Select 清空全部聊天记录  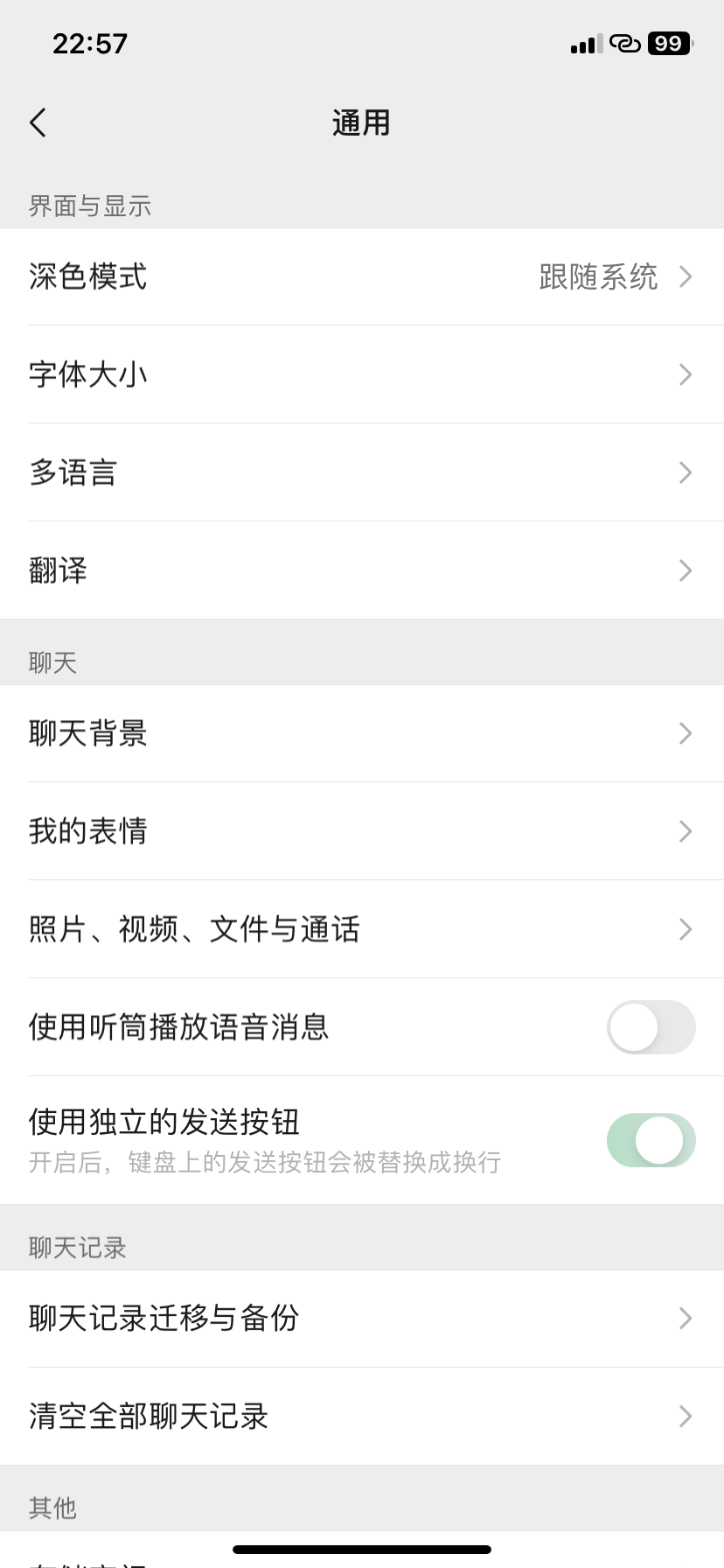(x=362, y=1416)
